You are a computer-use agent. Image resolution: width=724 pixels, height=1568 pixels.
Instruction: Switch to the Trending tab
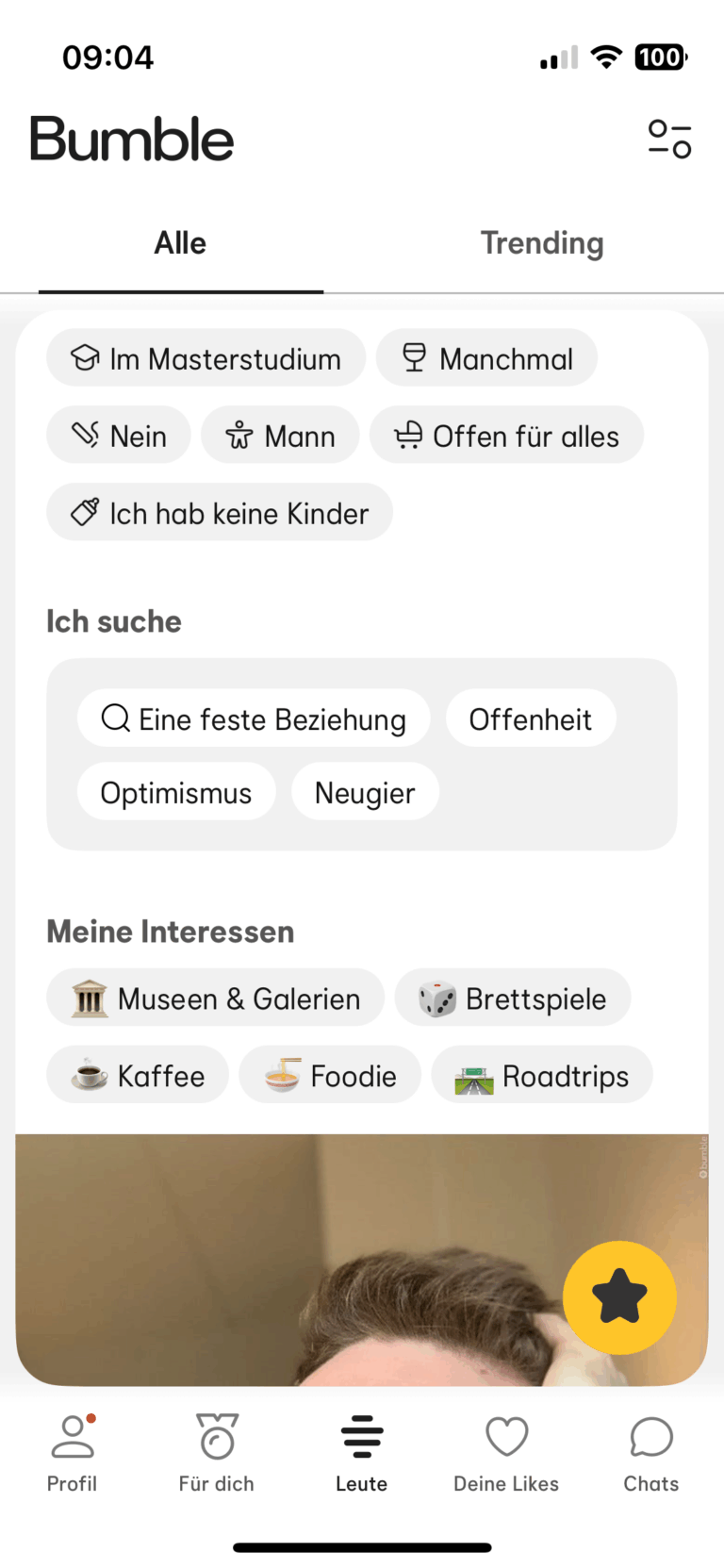coord(542,243)
